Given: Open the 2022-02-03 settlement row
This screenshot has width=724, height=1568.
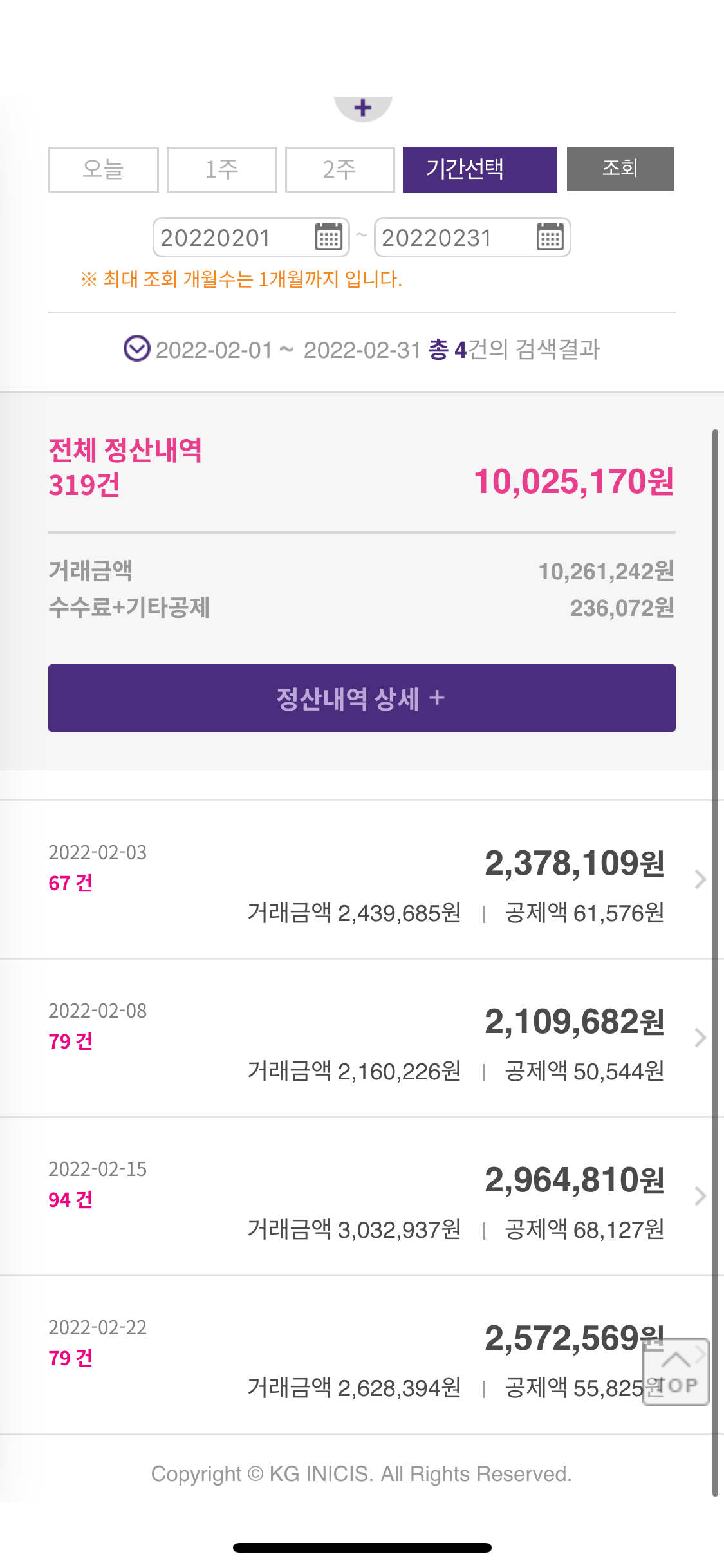Looking at the screenshot, I should 360,879.
